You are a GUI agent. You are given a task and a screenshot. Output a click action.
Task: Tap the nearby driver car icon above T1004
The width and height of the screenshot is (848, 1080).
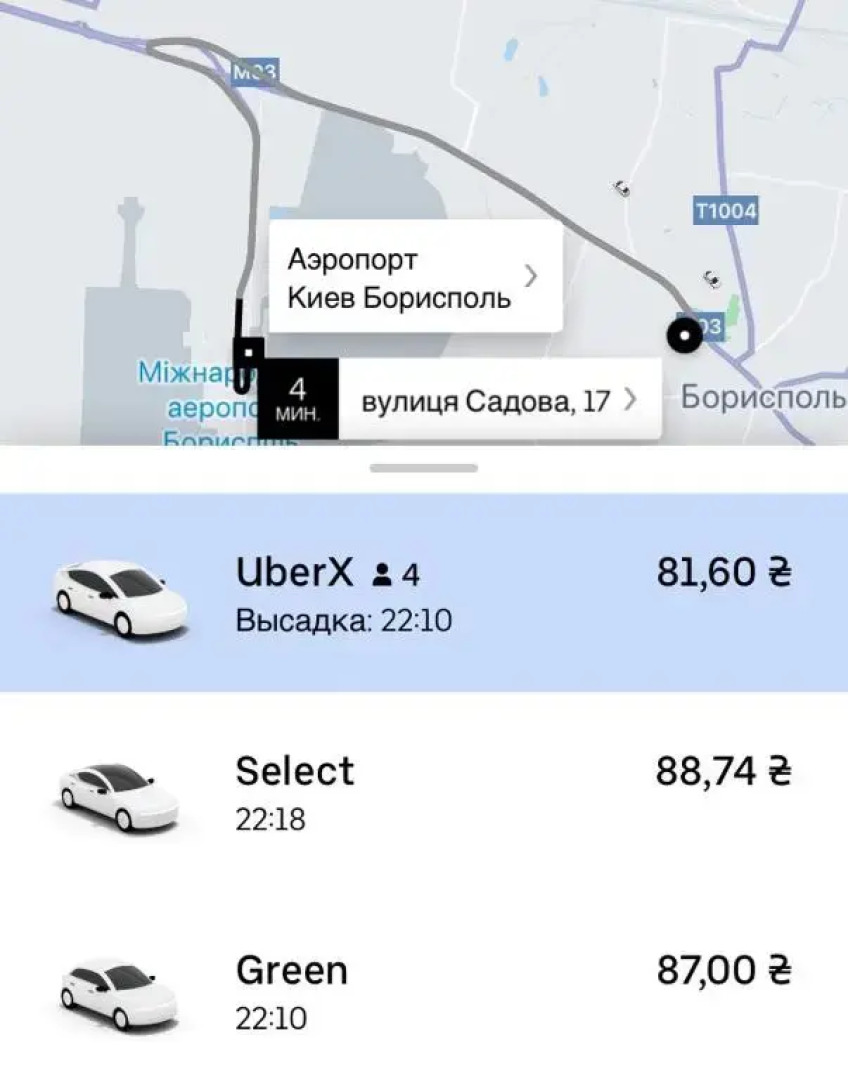620,185
